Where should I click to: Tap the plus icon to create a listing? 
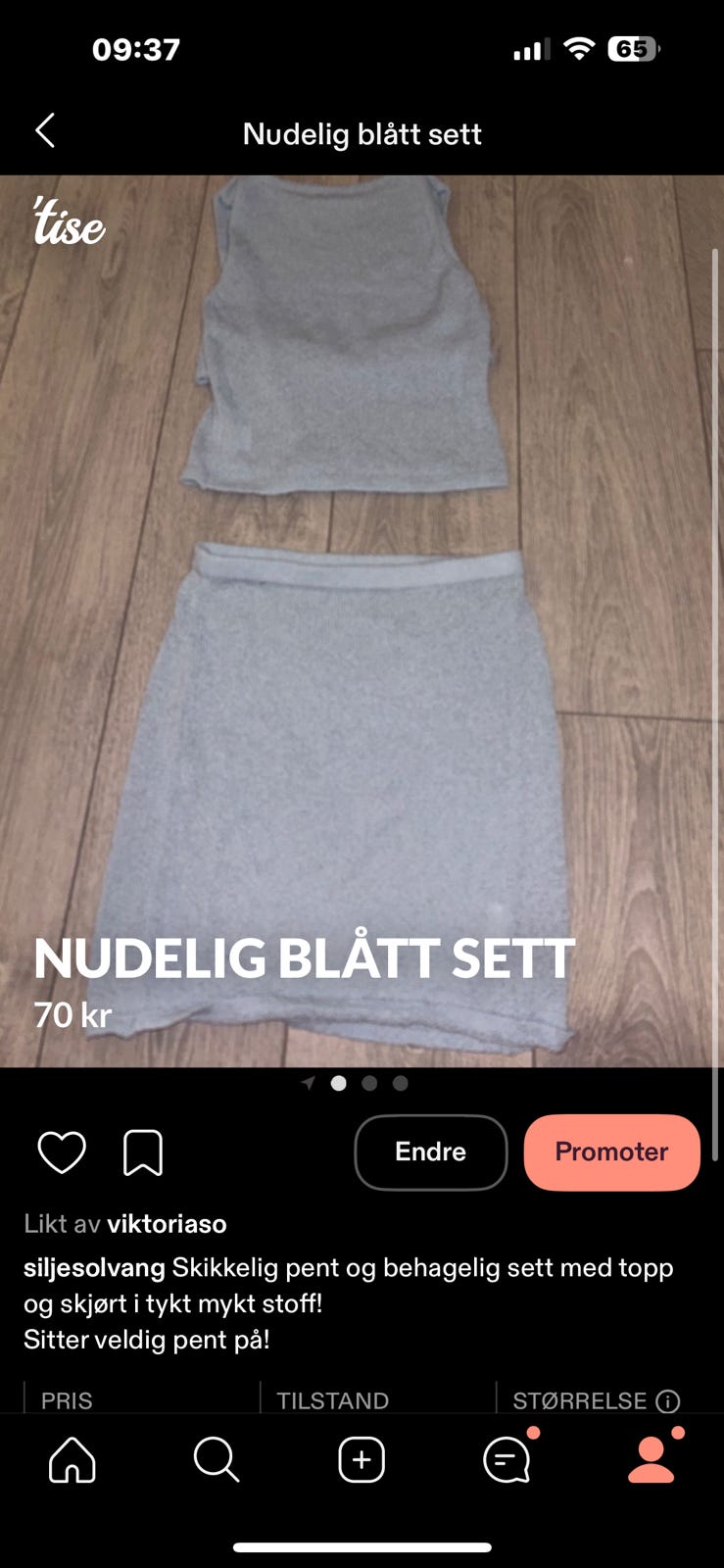tap(361, 1460)
